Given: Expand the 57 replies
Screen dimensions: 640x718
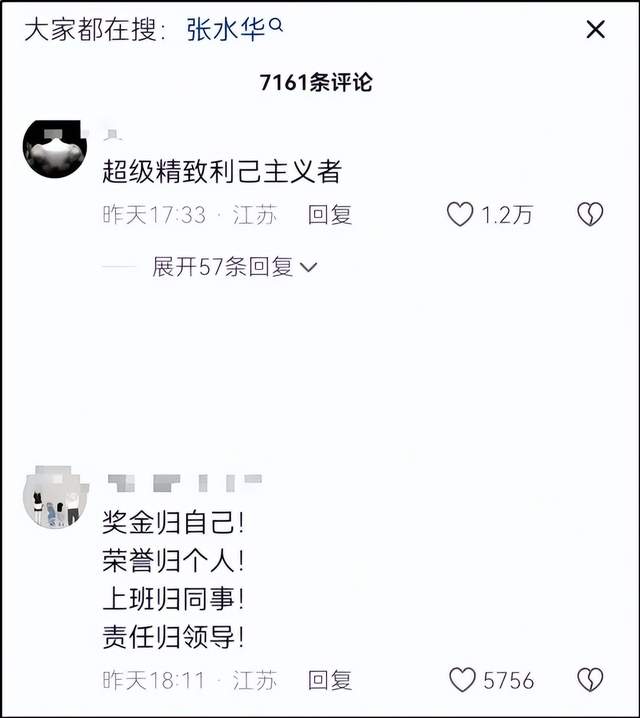Looking at the screenshot, I should coord(234,267).
